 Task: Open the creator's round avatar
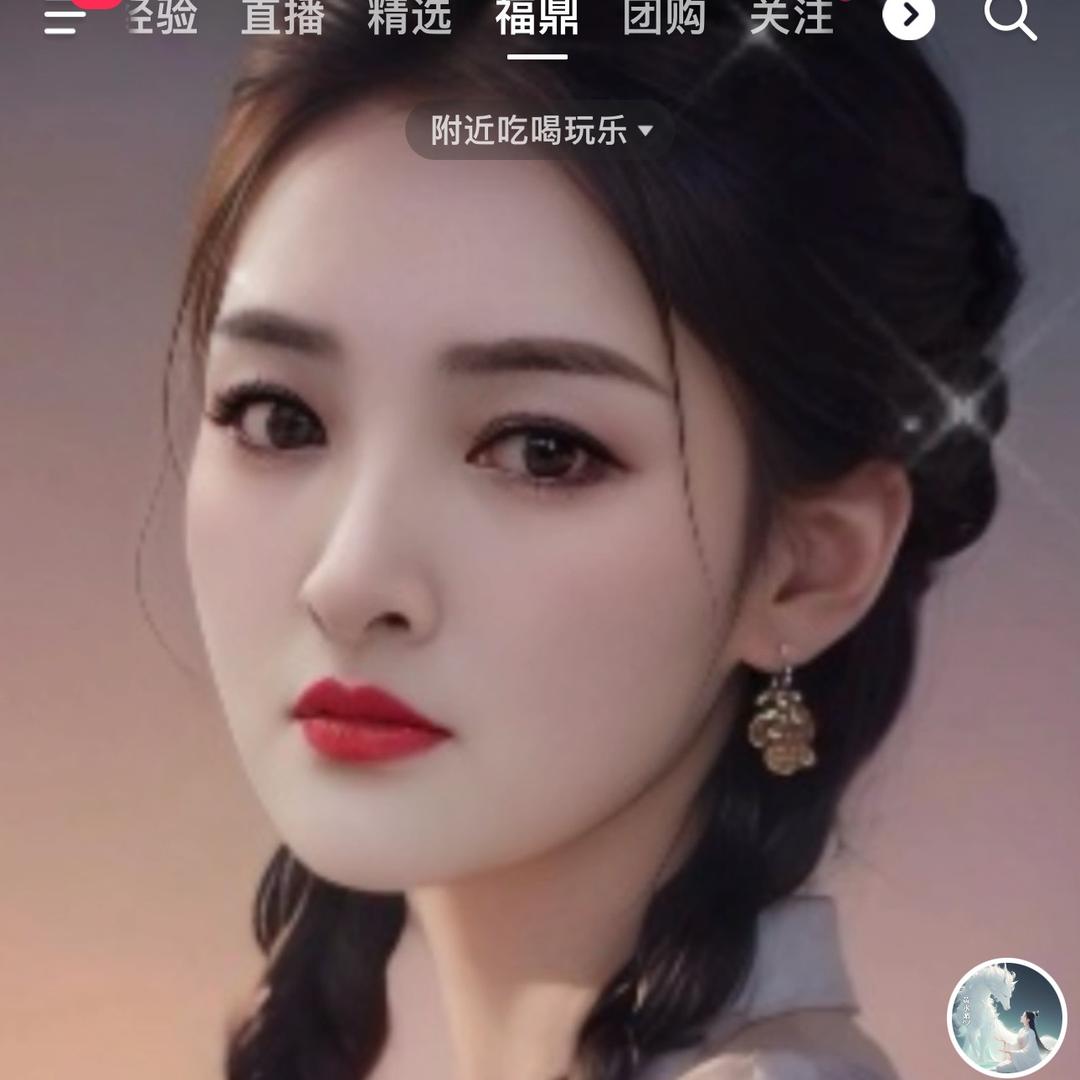pyautogui.click(x=1006, y=1017)
